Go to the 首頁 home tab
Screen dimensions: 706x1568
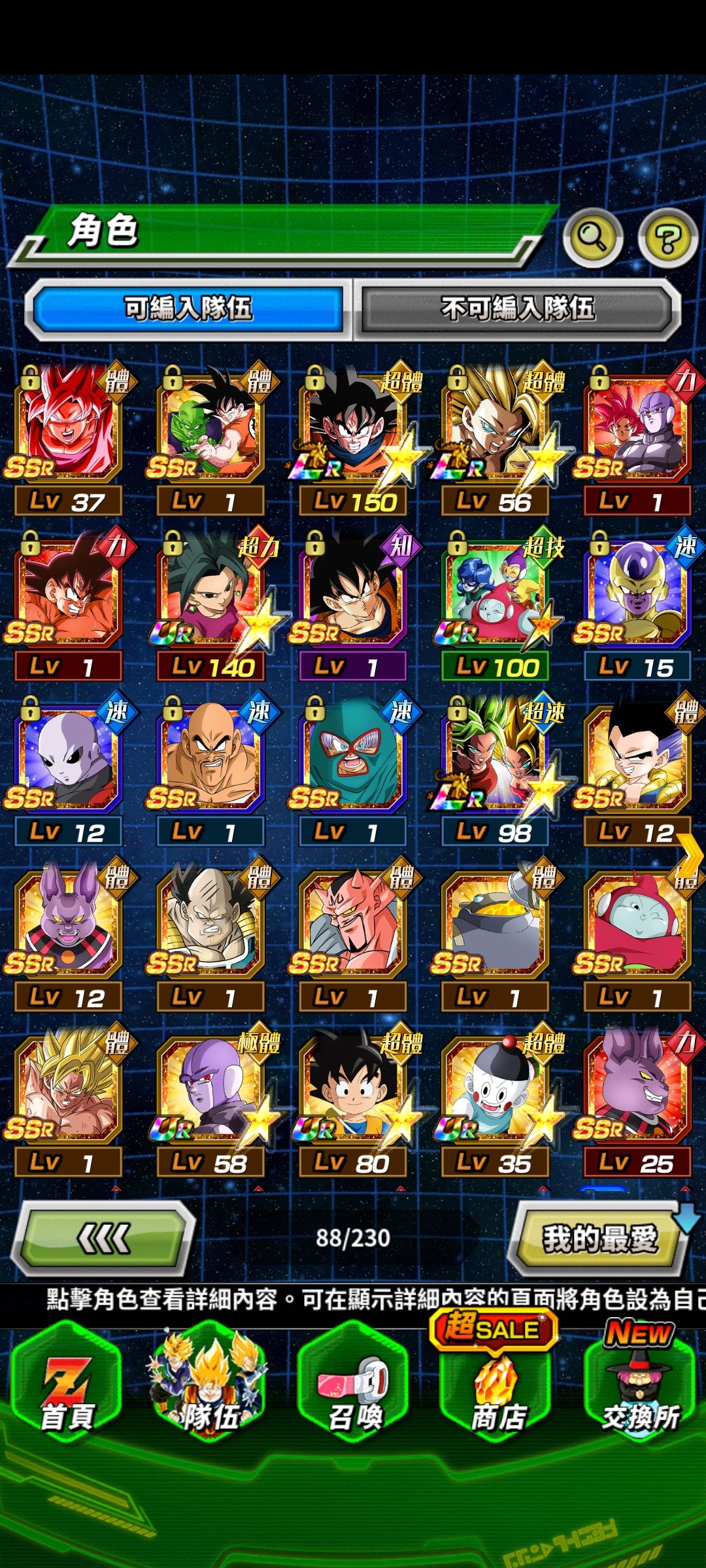click(67, 1385)
